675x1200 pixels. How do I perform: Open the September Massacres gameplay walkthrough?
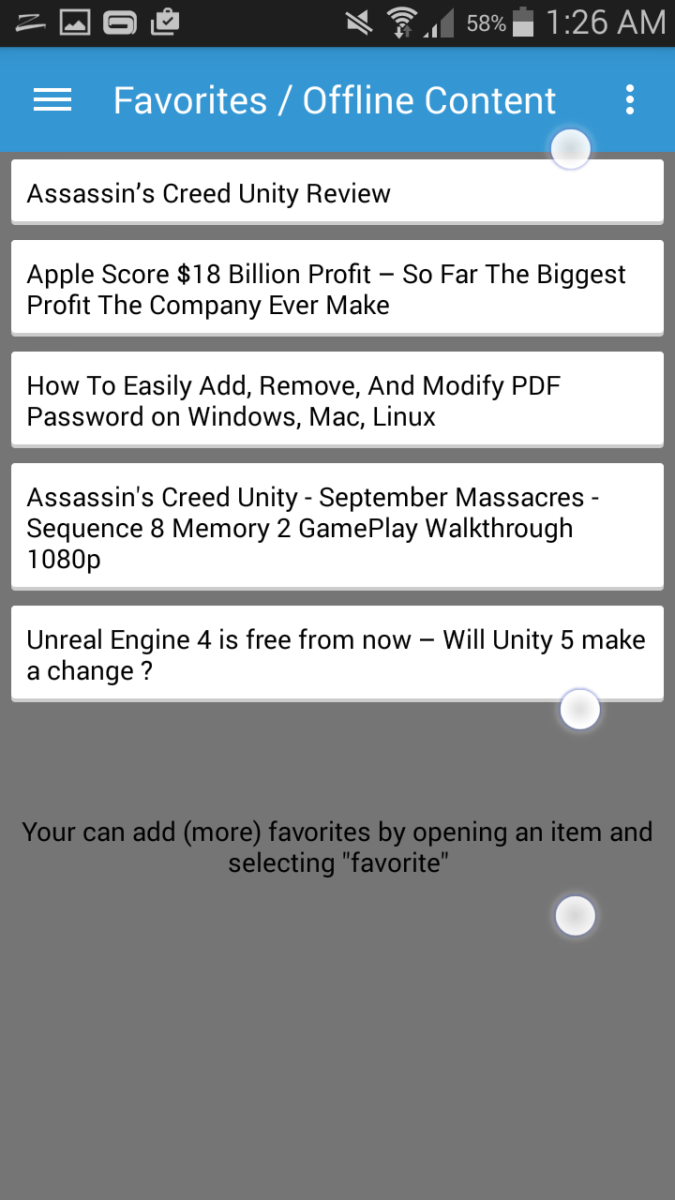336,527
